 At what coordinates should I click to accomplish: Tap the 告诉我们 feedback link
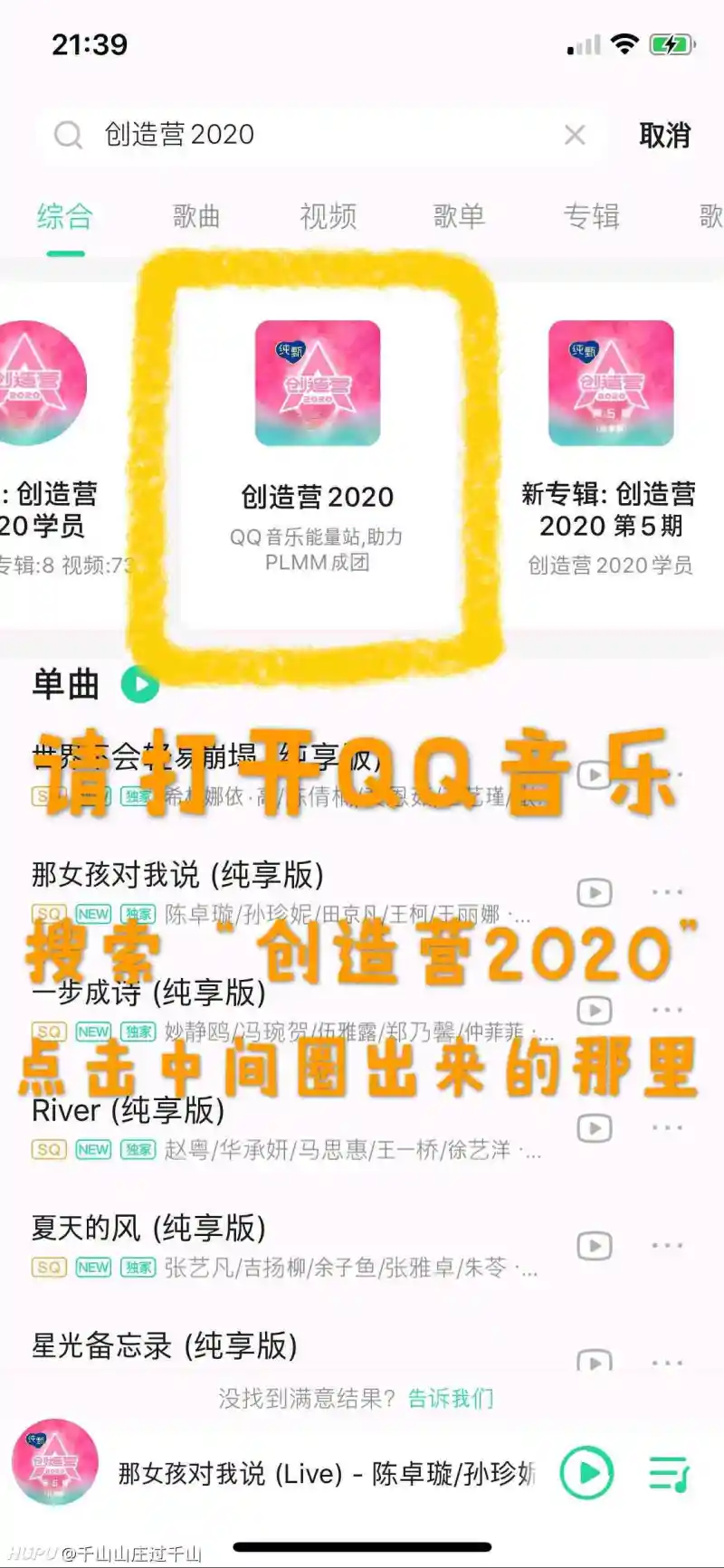451,1398
